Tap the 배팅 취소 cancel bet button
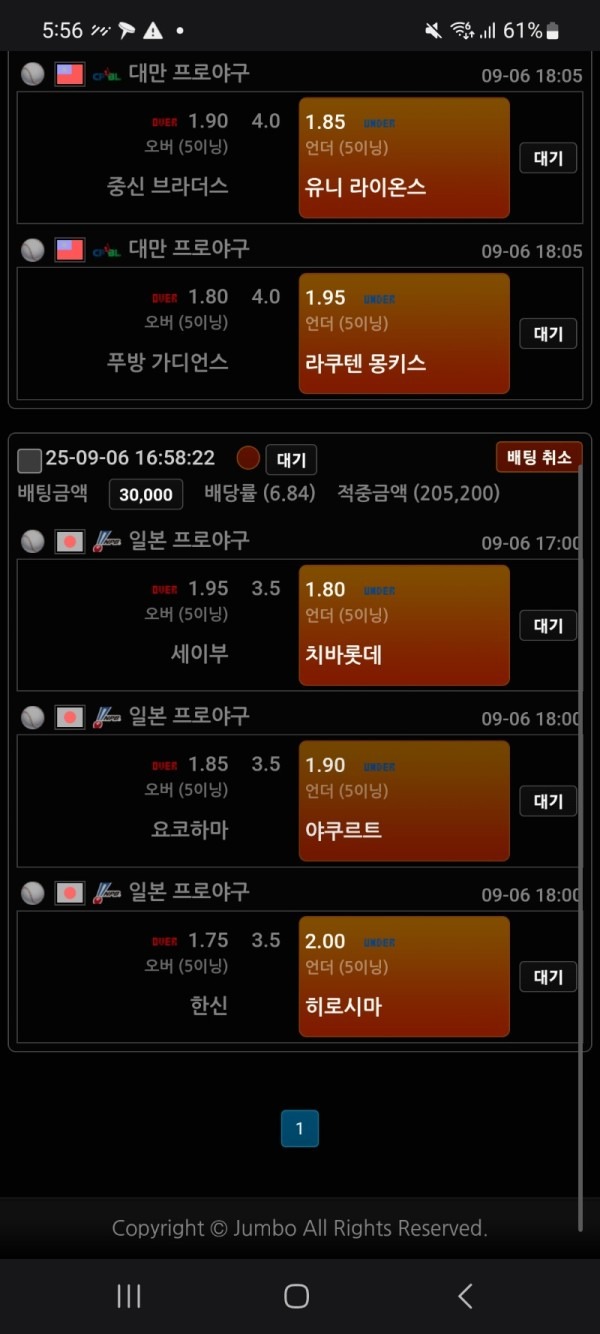The width and height of the screenshot is (600, 1334). point(538,457)
